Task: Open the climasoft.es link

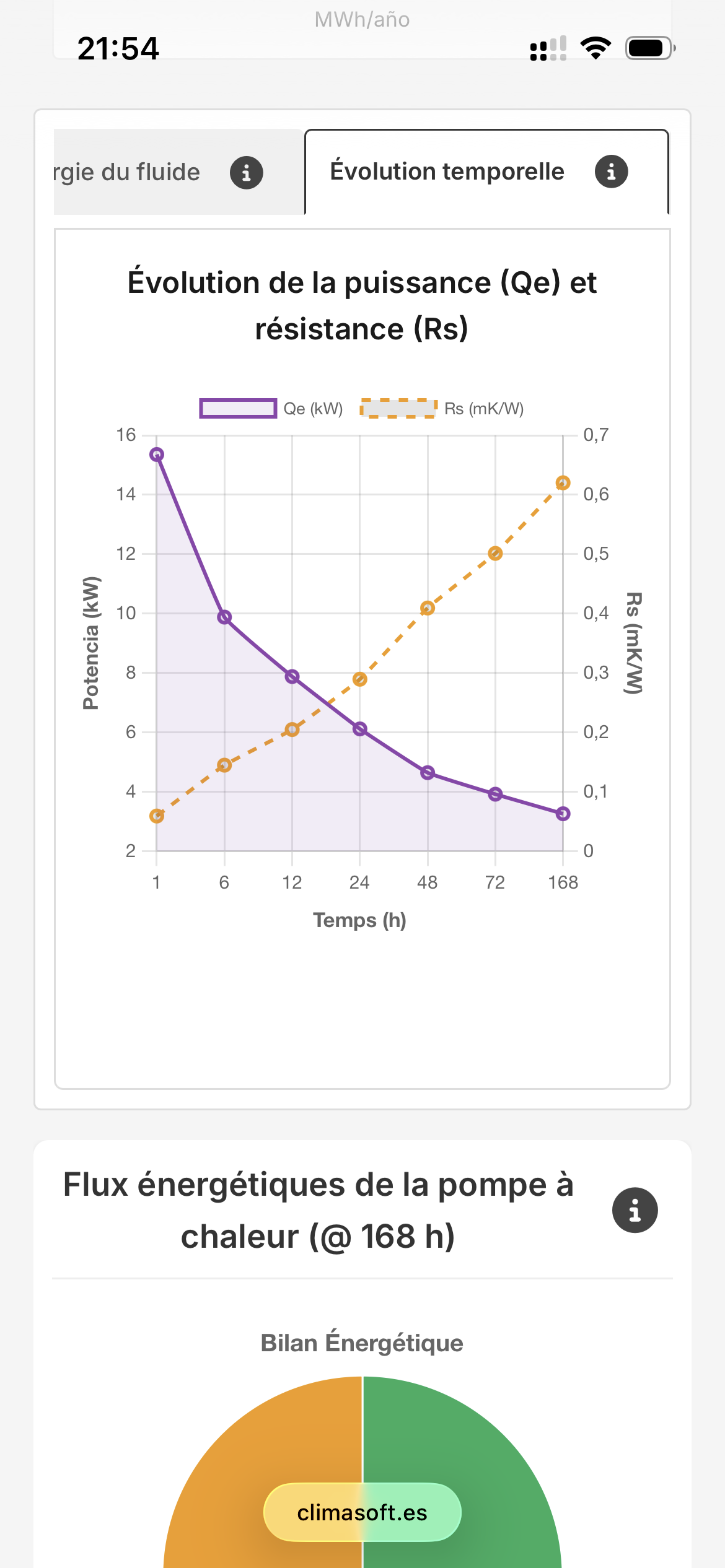Action: (x=362, y=1512)
